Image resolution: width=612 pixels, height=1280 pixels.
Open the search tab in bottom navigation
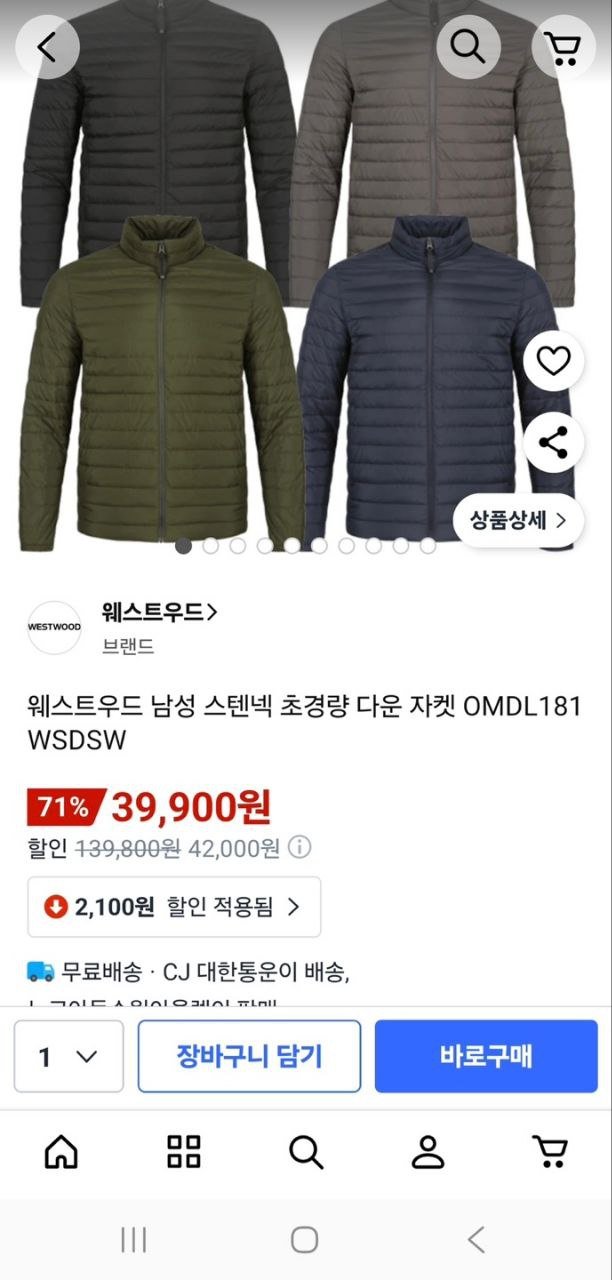click(306, 1152)
